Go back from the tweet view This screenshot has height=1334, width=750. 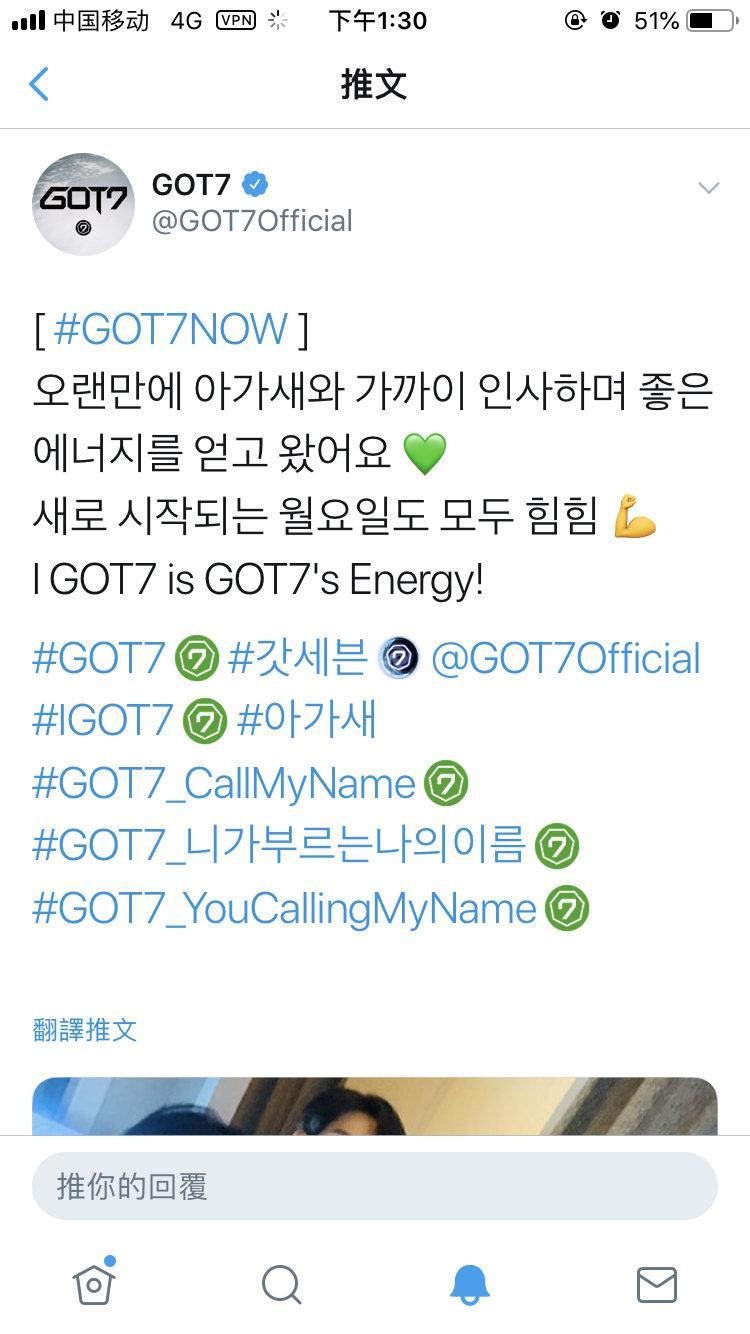click(39, 85)
